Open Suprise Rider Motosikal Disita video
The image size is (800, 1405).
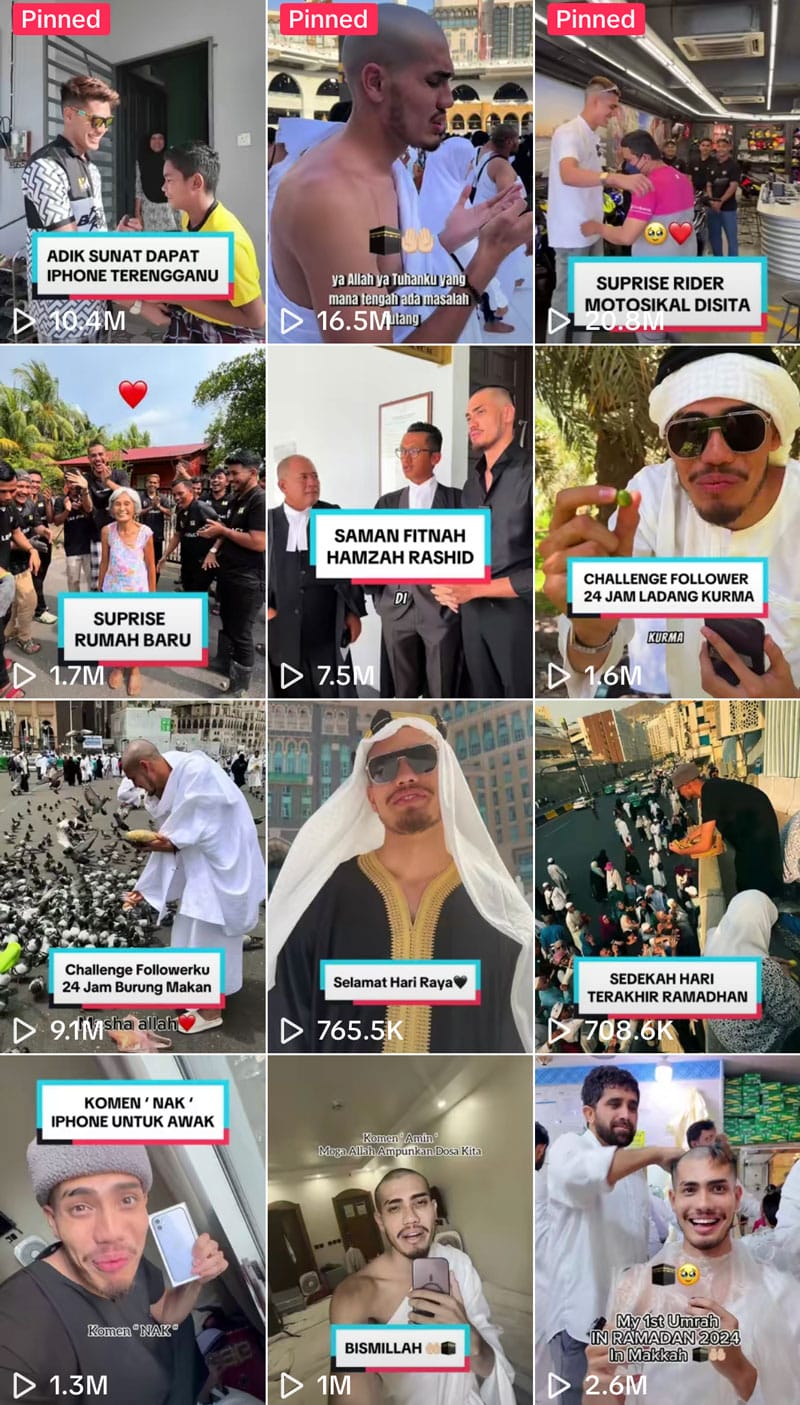[x=667, y=172]
